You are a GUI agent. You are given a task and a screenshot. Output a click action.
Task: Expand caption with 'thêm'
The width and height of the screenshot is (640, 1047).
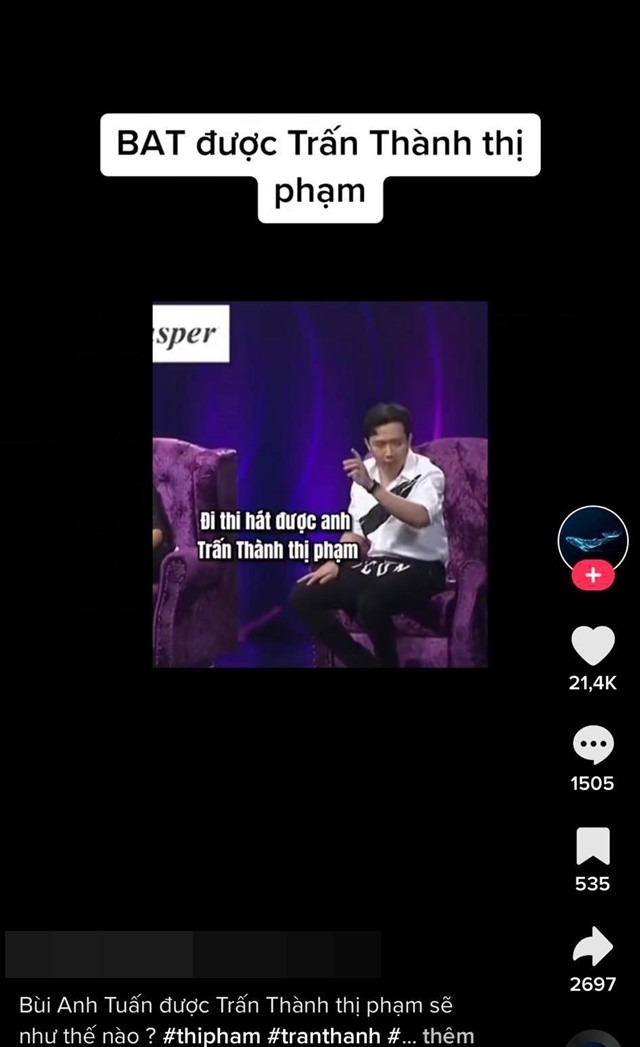(447, 1035)
